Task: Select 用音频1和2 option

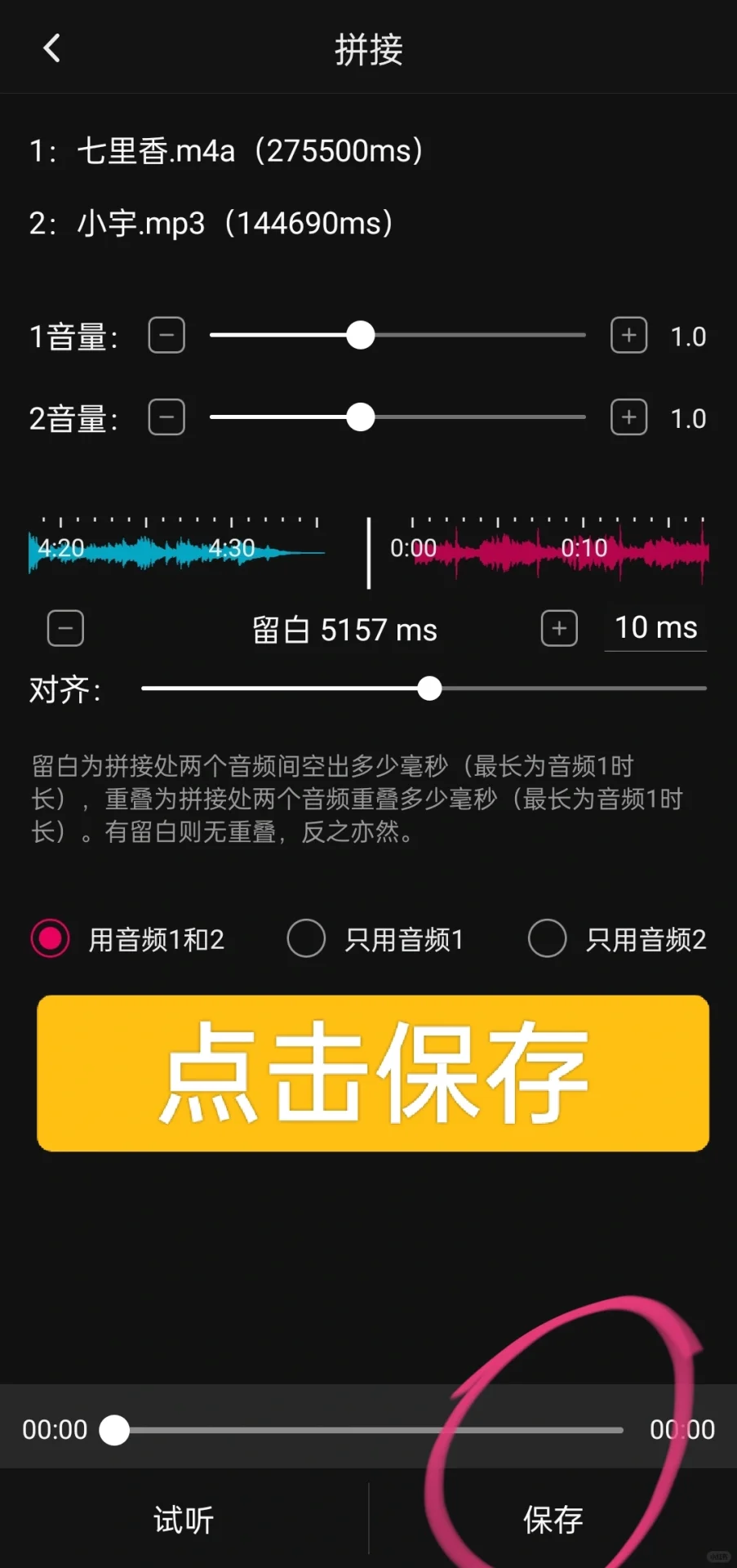Action: [127, 938]
